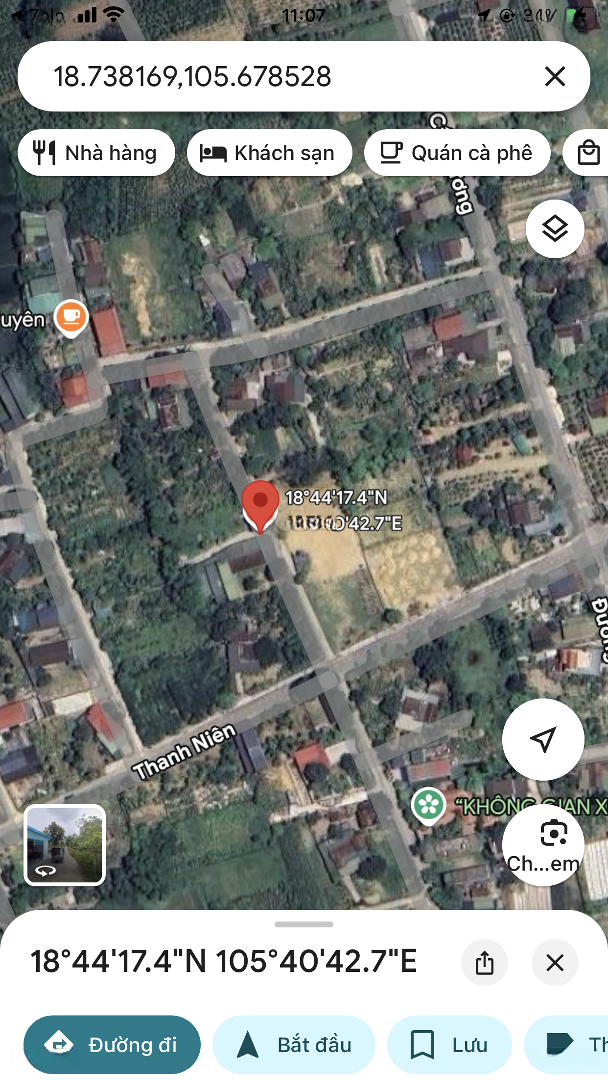Share this dropped pin location
The image size is (608, 1080).
click(x=485, y=963)
